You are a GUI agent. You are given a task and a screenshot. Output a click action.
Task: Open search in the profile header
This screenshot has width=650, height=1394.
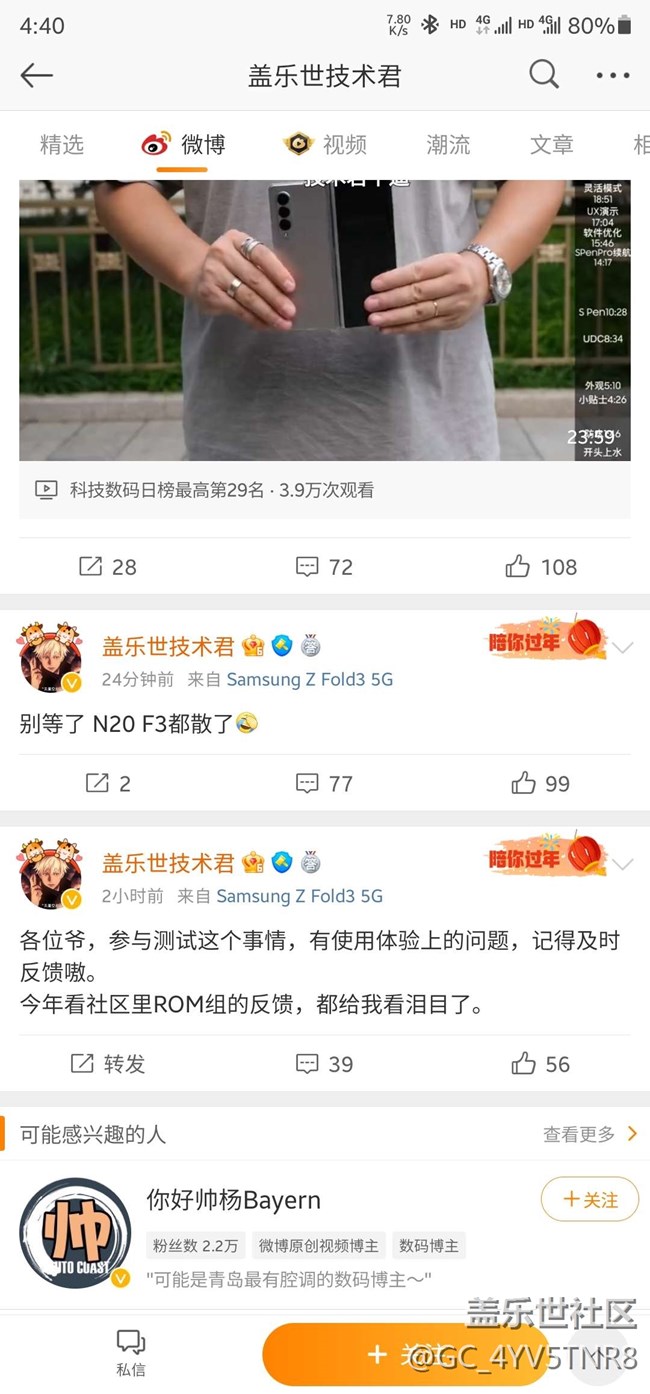[x=543, y=74]
